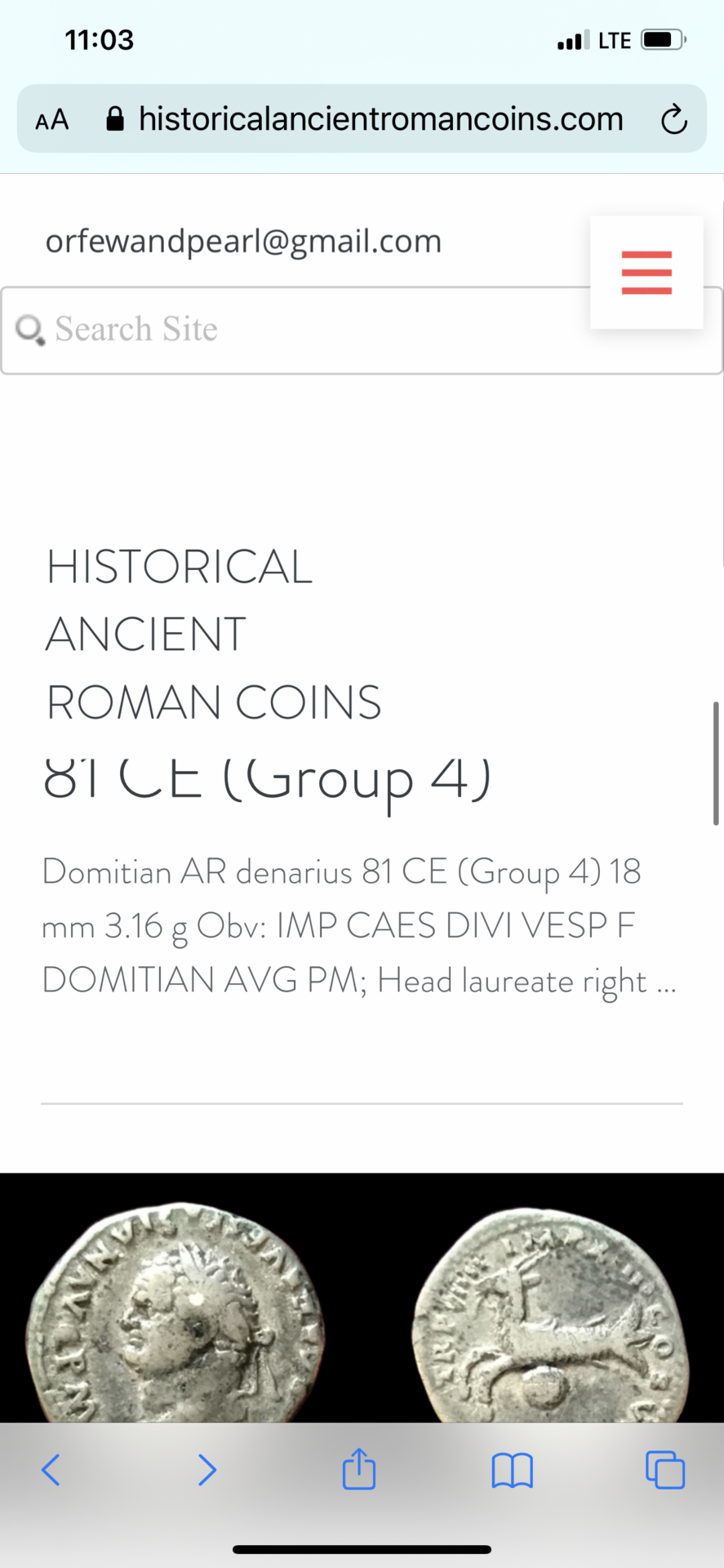Open the Domitian denarius coin image
Viewport: 724px width, 1568px height.
(362, 1307)
